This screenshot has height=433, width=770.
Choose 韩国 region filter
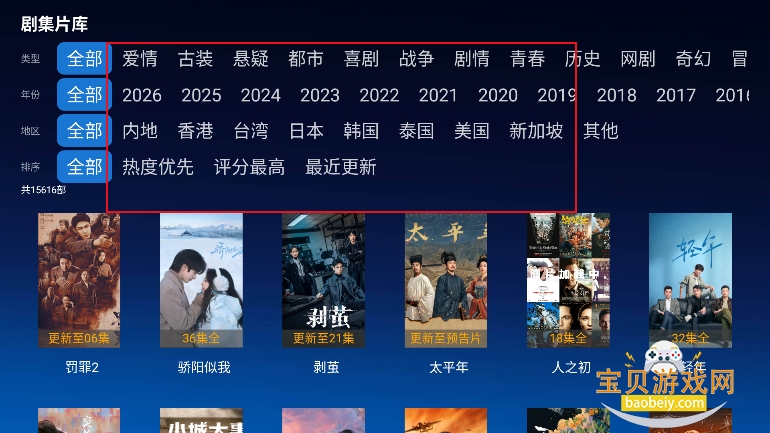[x=361, y=131]
